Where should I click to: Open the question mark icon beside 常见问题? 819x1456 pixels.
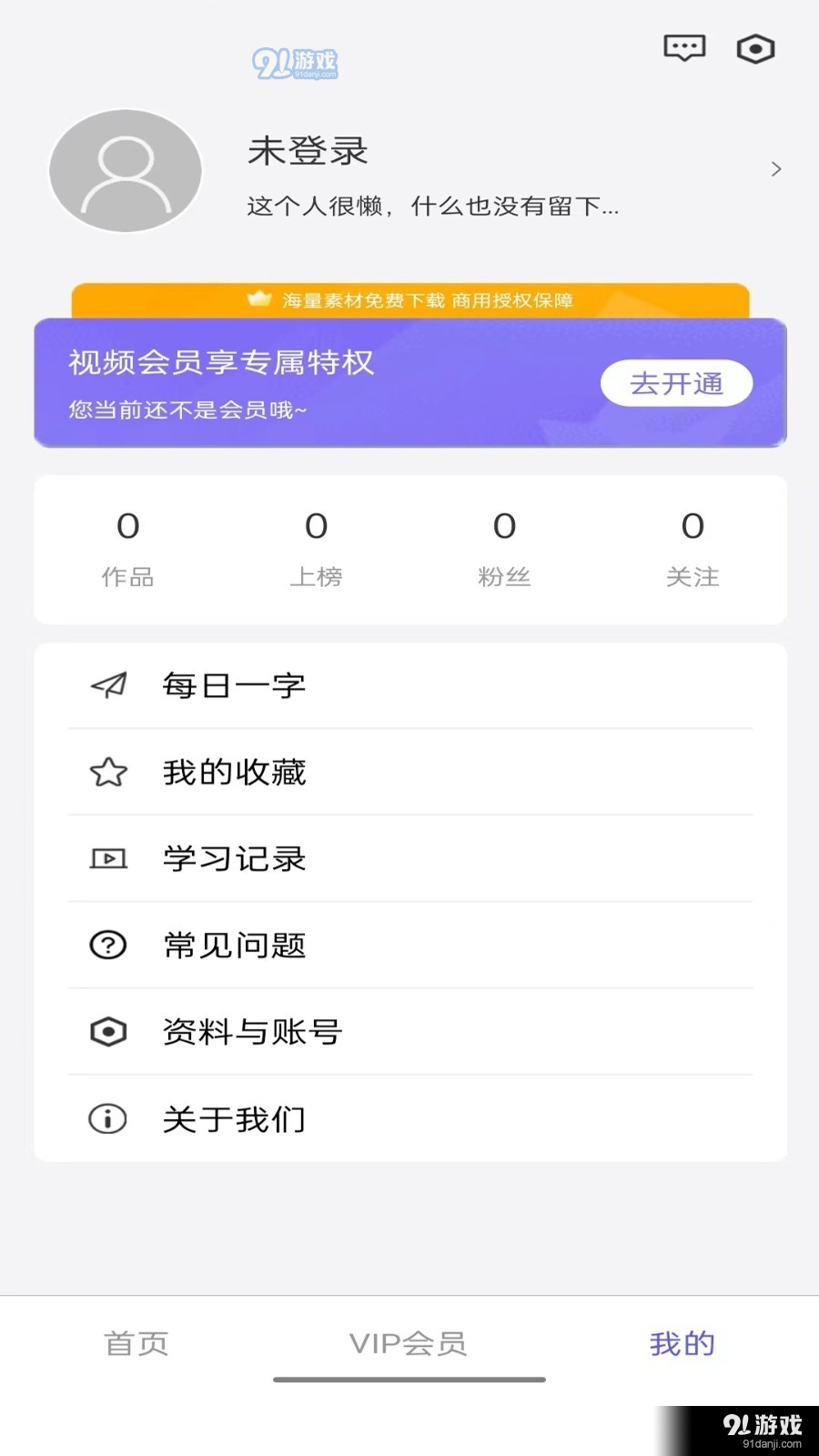[x=106, y=945]
